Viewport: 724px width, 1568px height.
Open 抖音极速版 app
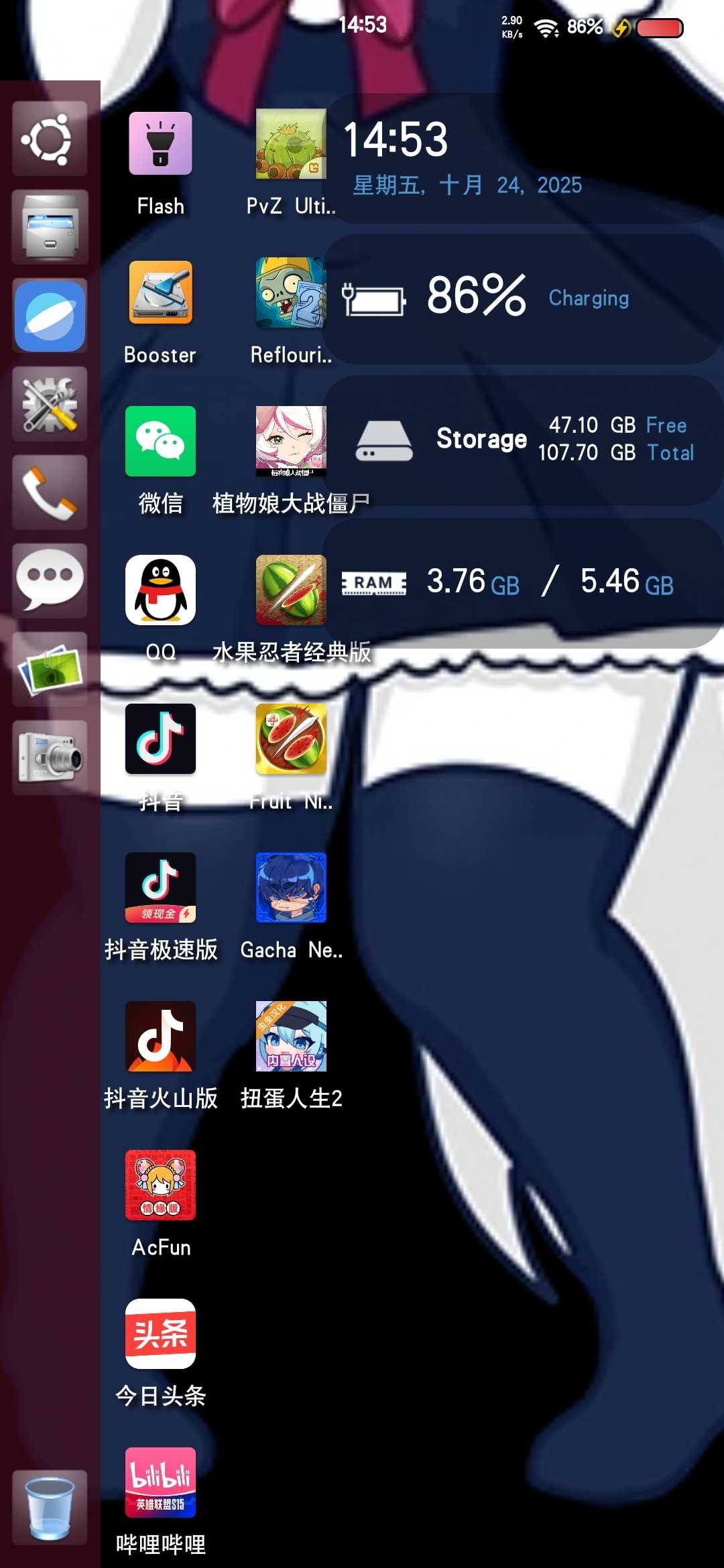click(160, 887)
